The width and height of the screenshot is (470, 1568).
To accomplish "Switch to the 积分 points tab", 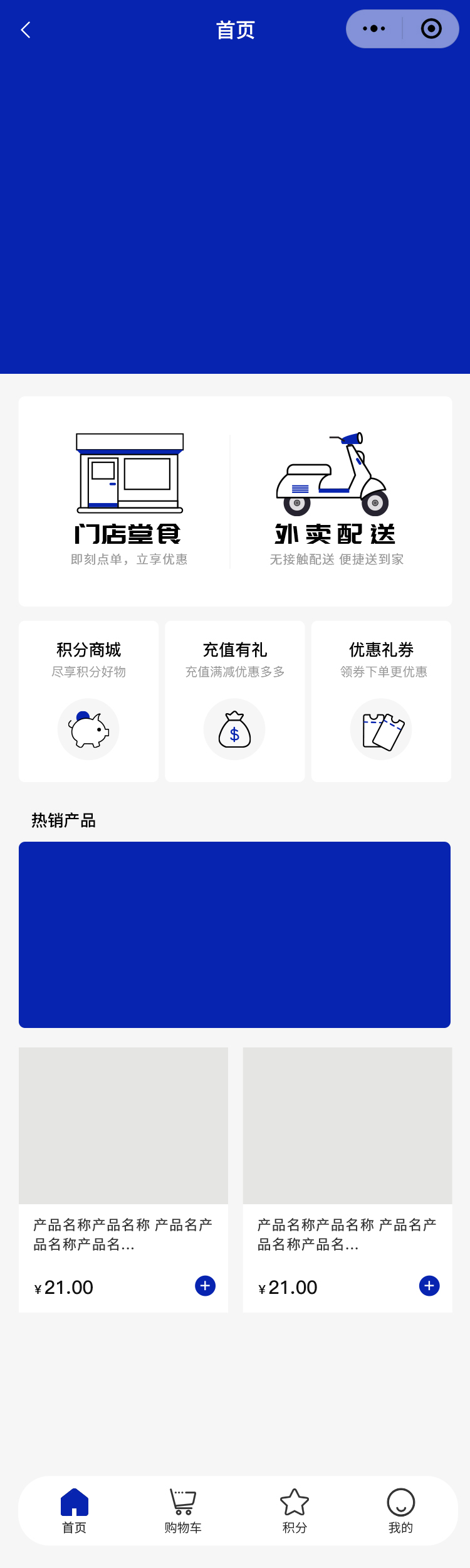I will (295, 1510).
